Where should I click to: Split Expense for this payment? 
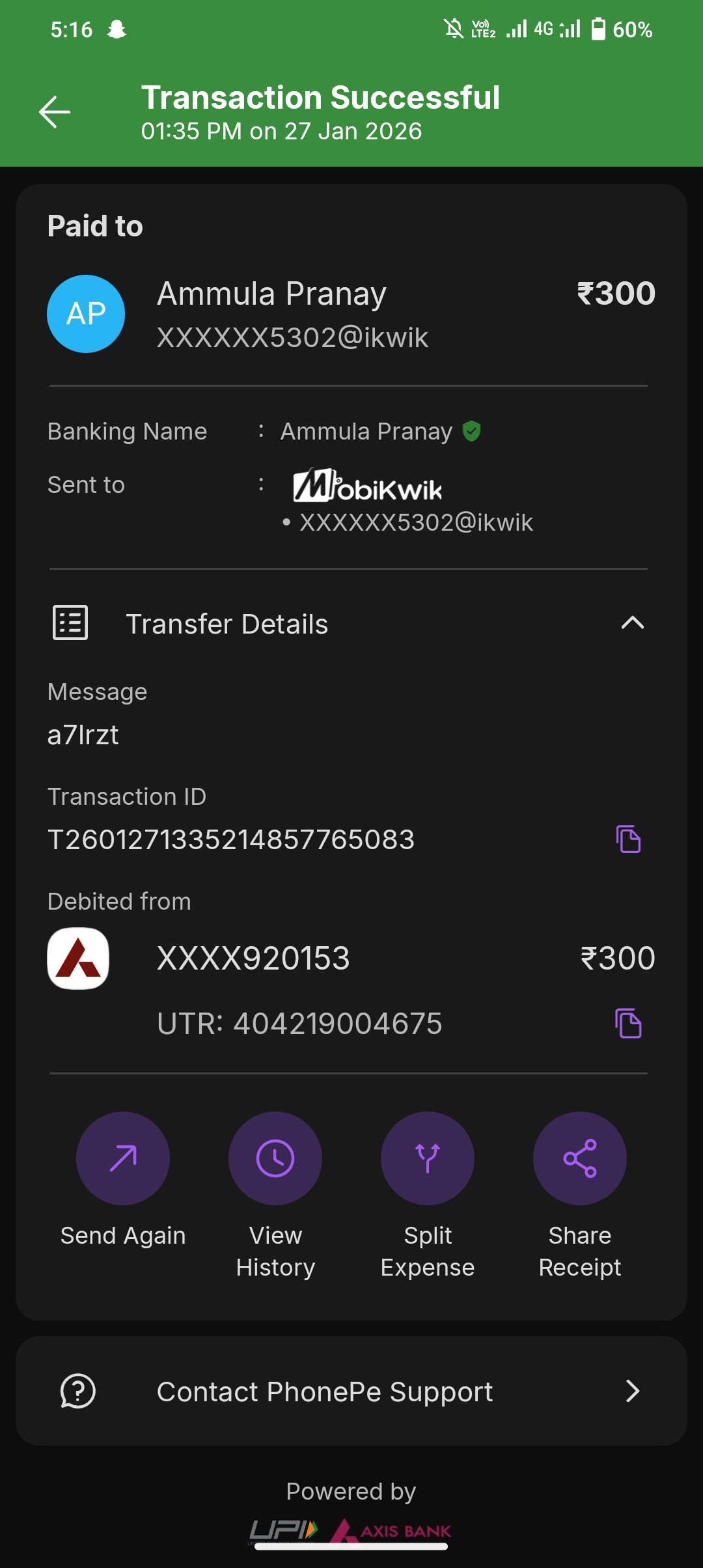(428, 1158)
